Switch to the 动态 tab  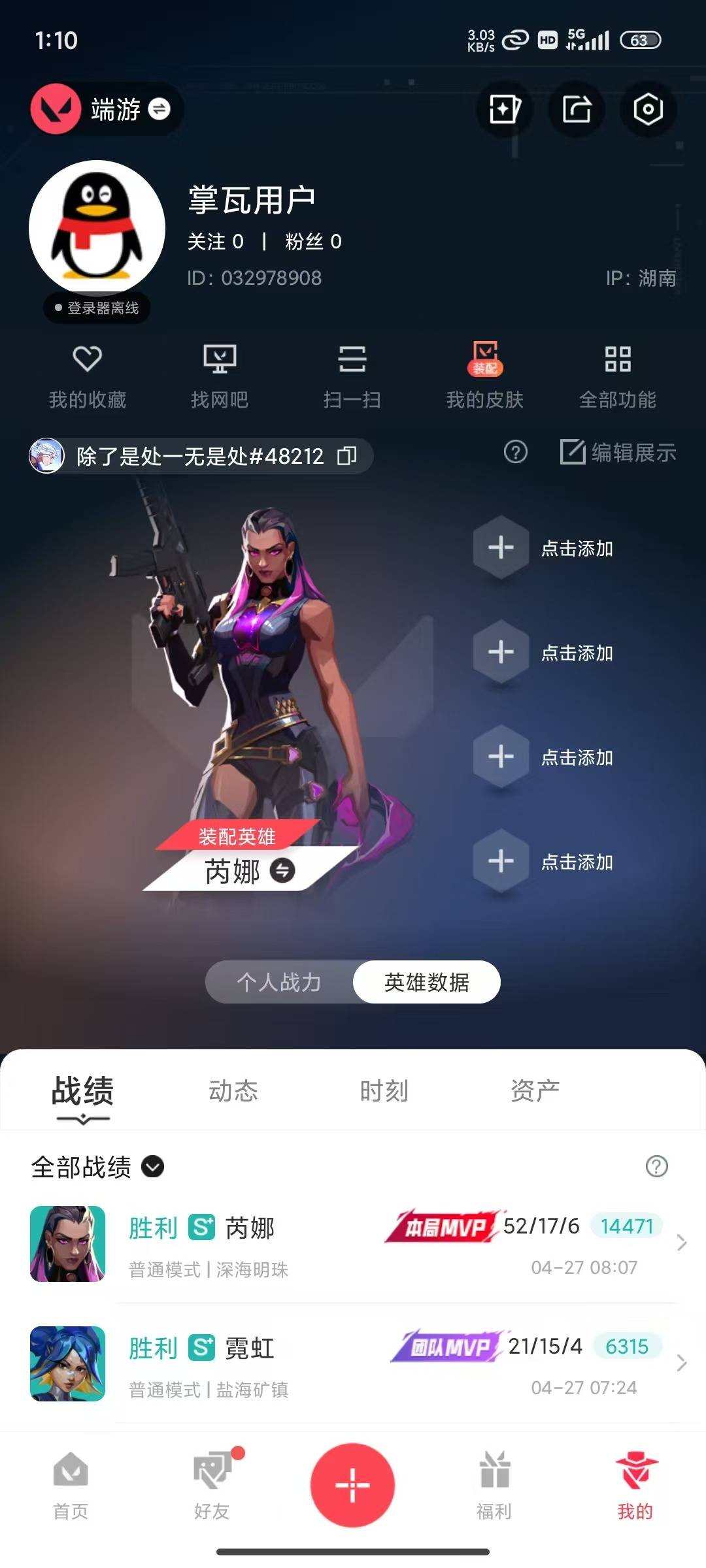point(234,1090)
